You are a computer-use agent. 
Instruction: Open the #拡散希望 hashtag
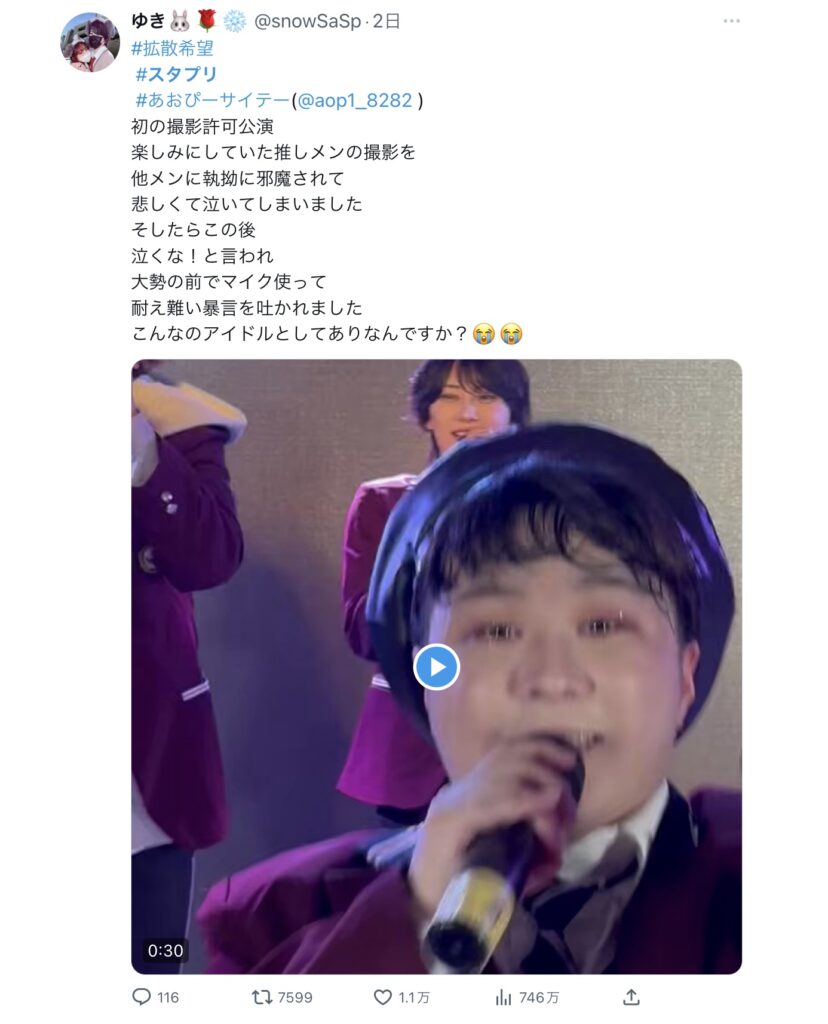[x=173, y=47]
